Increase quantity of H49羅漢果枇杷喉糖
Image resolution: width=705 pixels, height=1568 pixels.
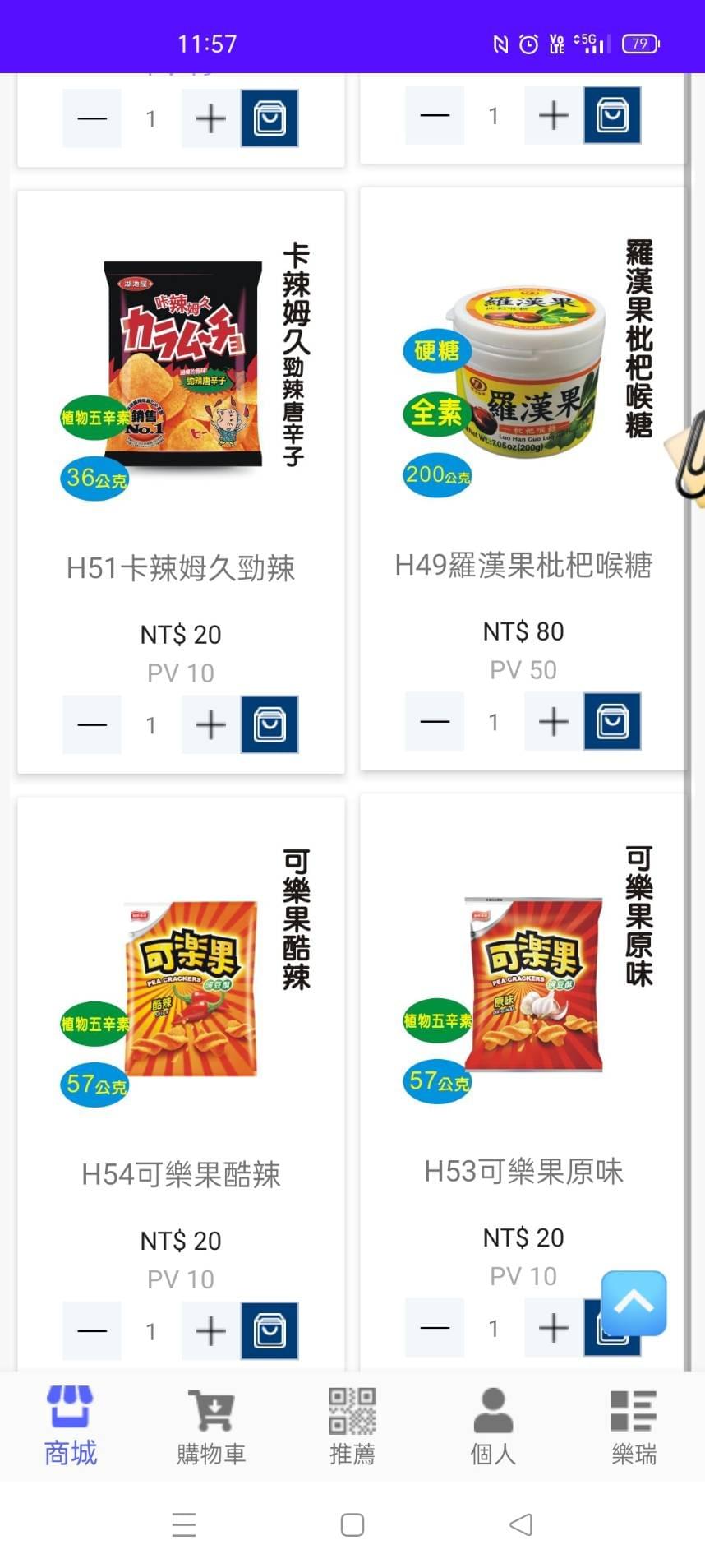click(554, 721)
